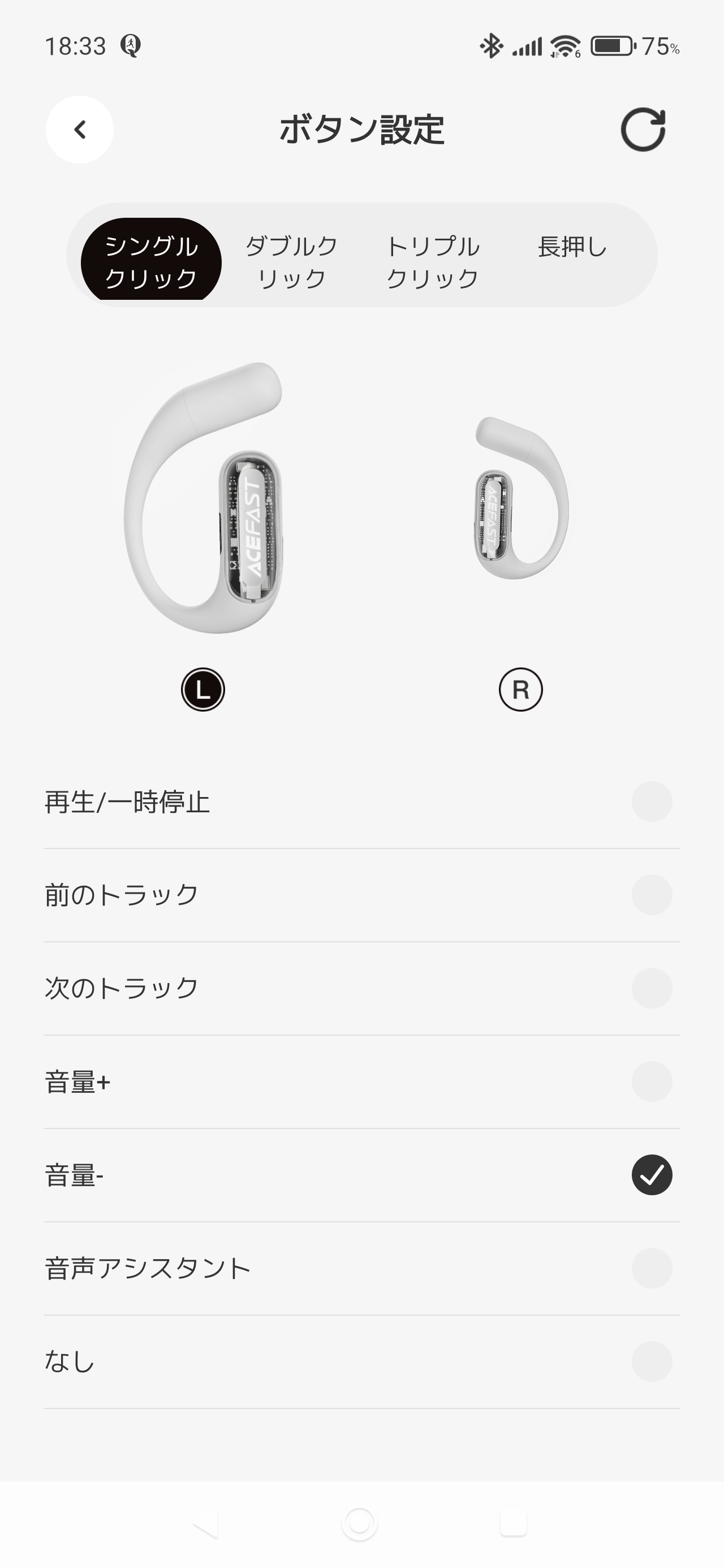
Task: Go back from ボタン設定 screen
Action: tap(80, 130)
